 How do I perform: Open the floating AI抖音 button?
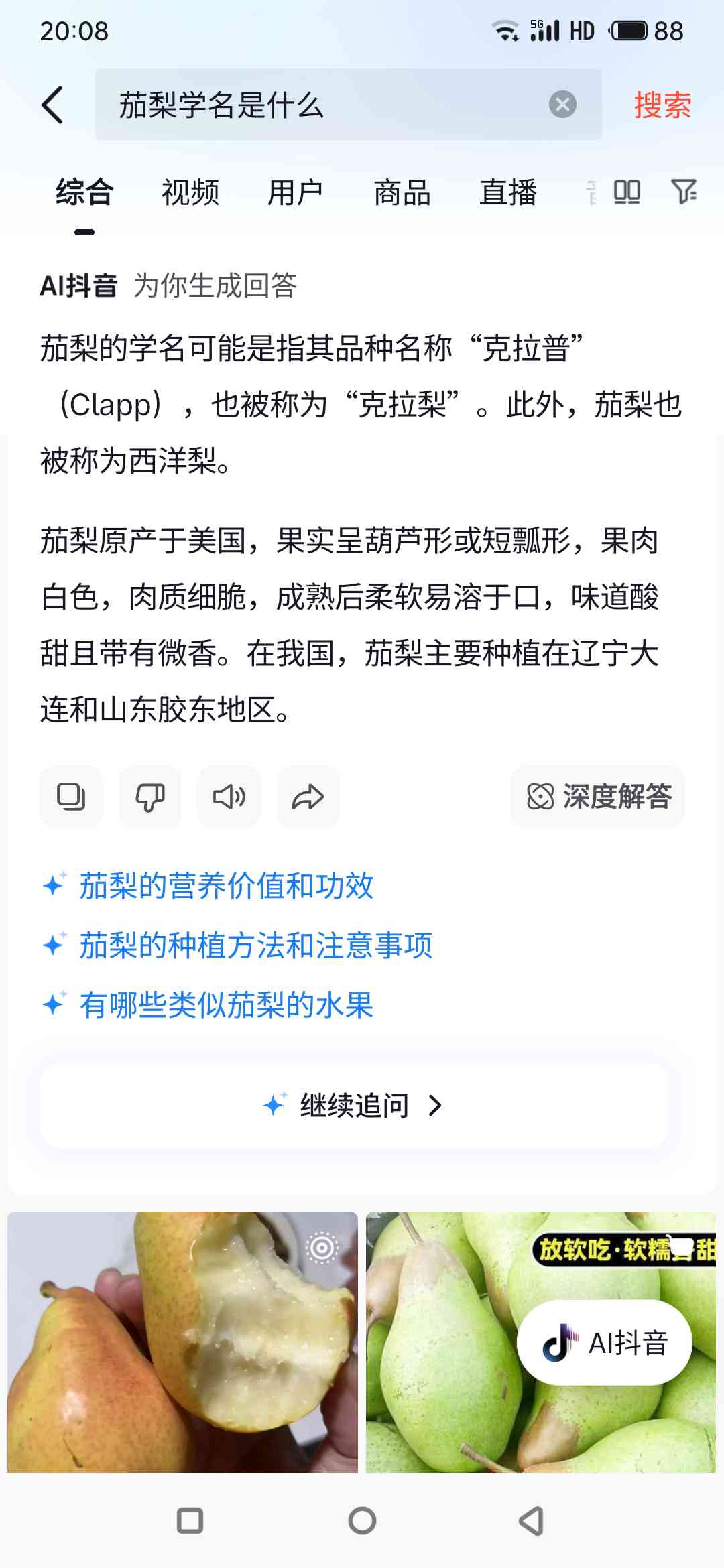click(605, 1343)
